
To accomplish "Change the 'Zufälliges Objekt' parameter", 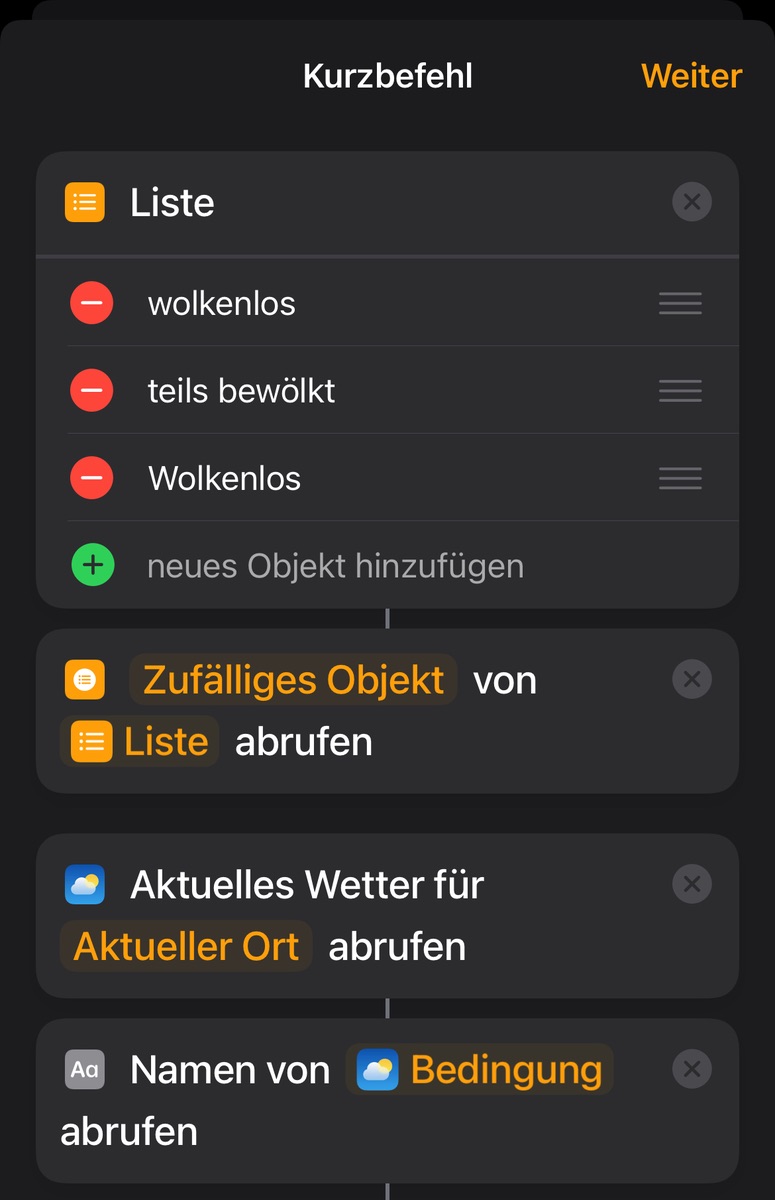I will [293, 680].
